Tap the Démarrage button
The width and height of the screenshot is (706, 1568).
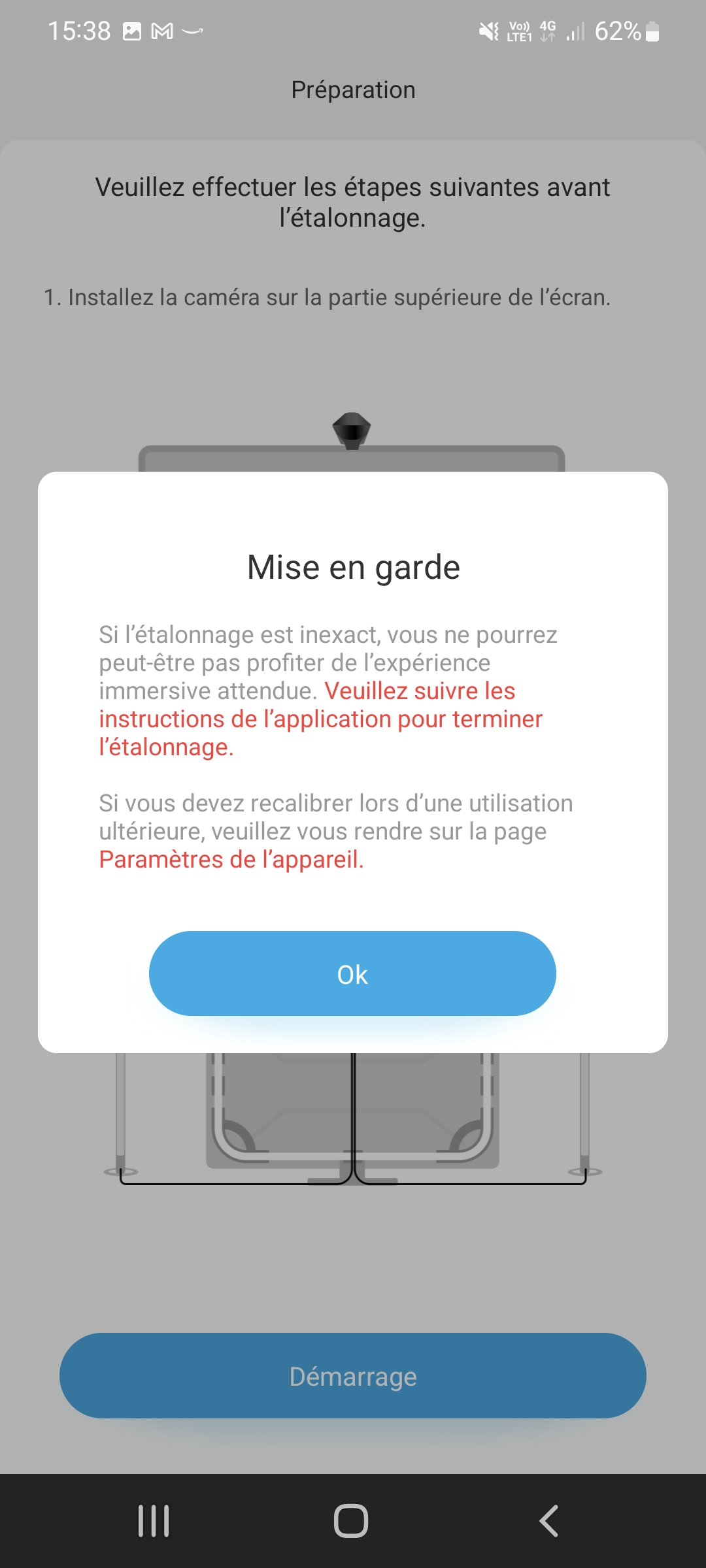click(352, 1376)
